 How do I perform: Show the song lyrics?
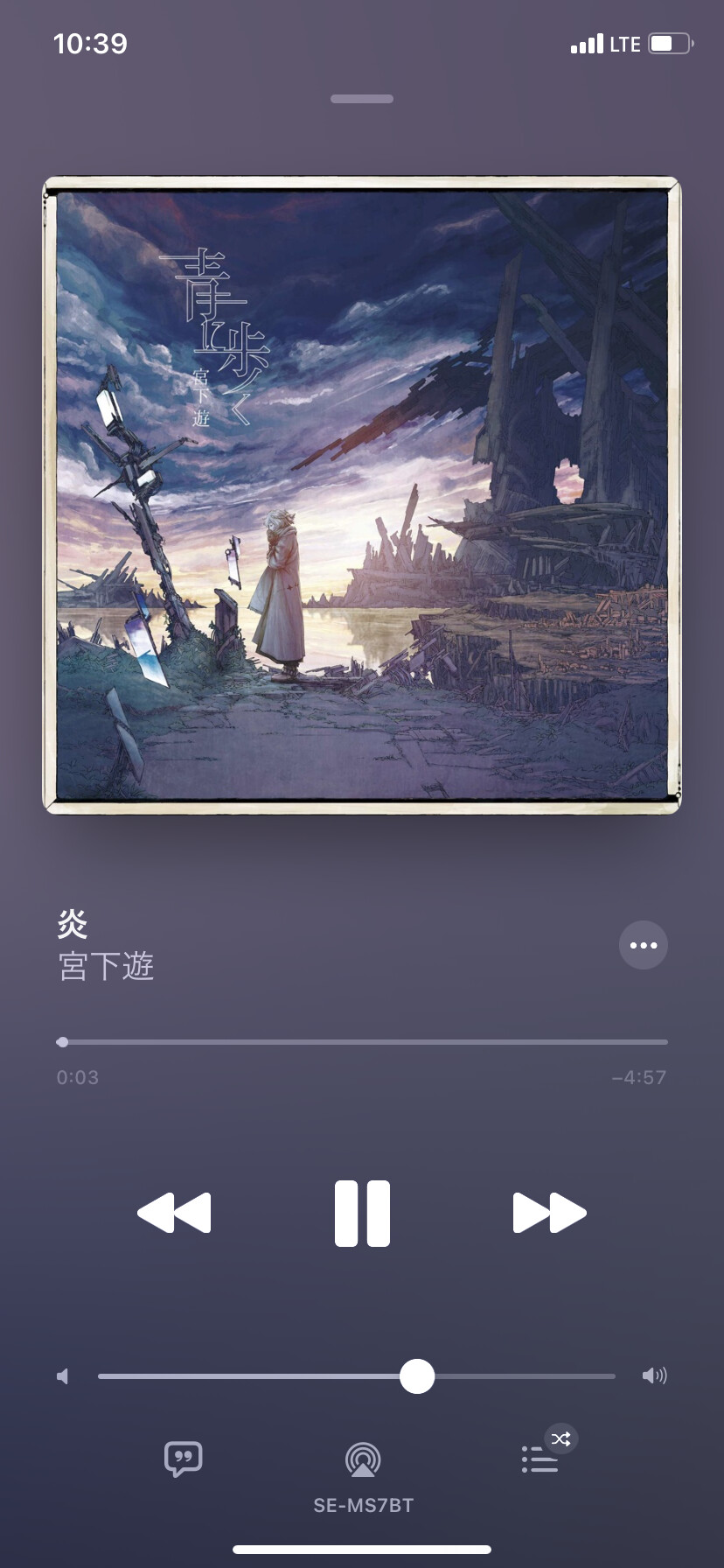tap(184, 1459)
